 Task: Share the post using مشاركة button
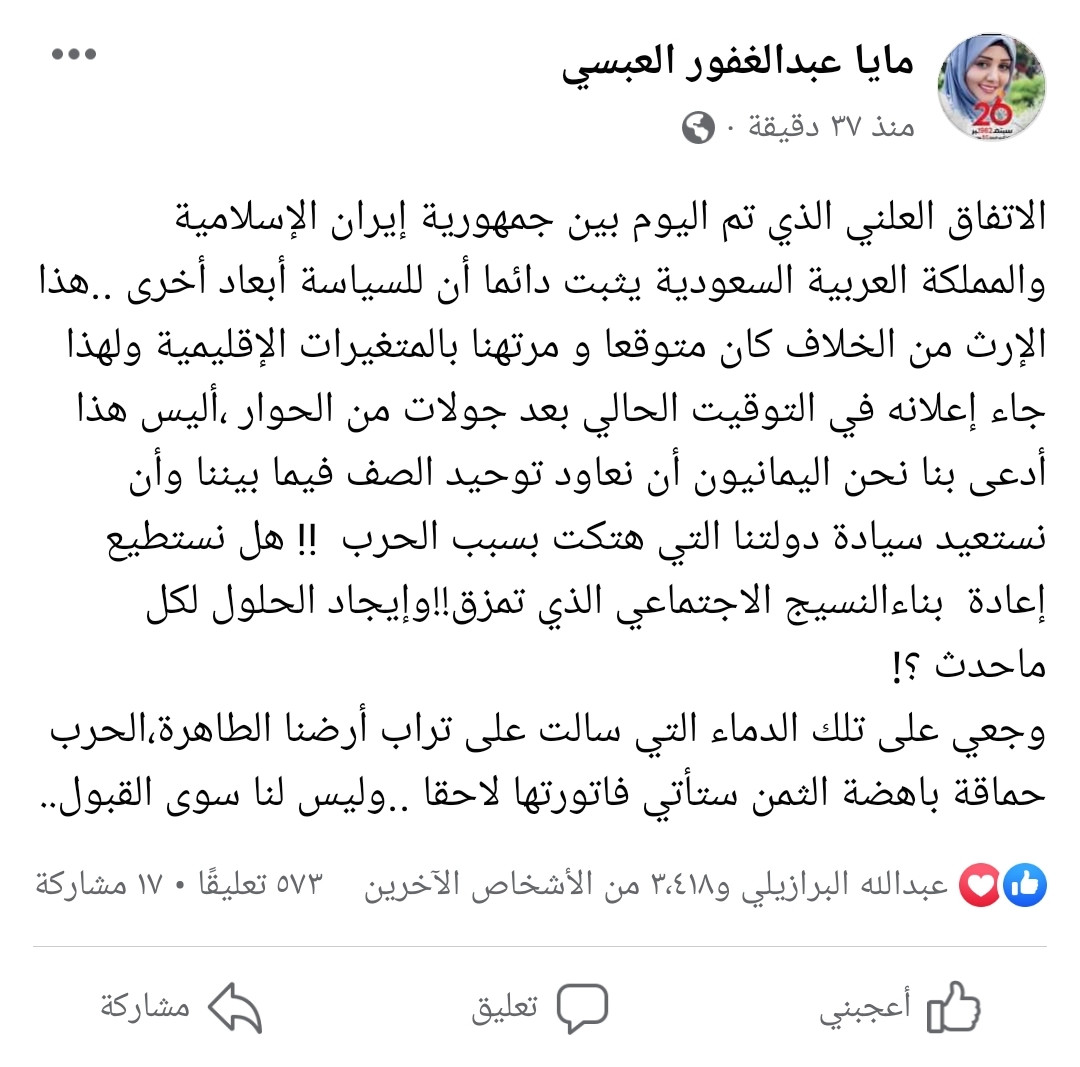click(181, 1007)
